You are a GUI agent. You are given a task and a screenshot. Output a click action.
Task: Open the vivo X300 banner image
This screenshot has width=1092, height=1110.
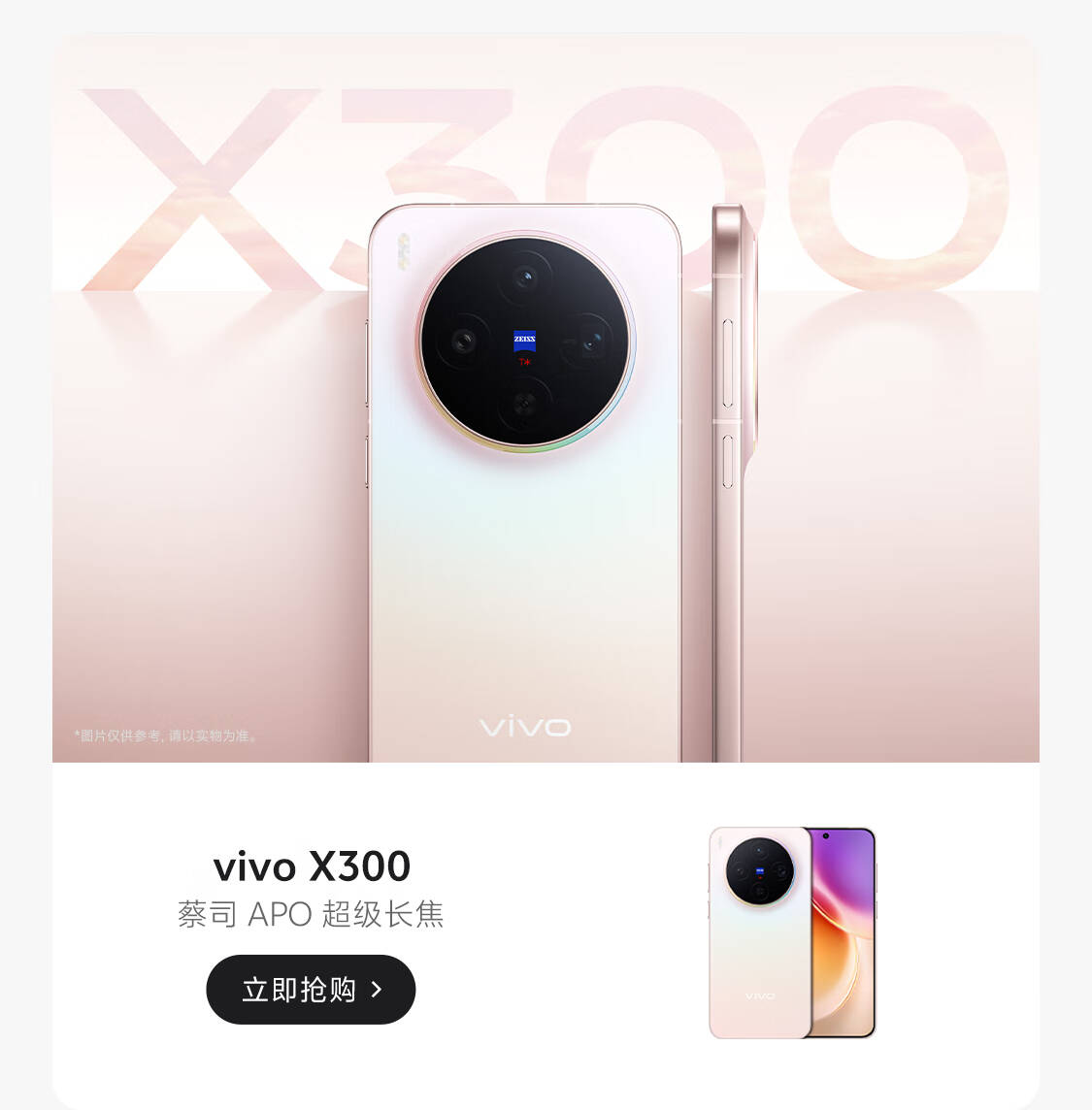coord(546,398)
